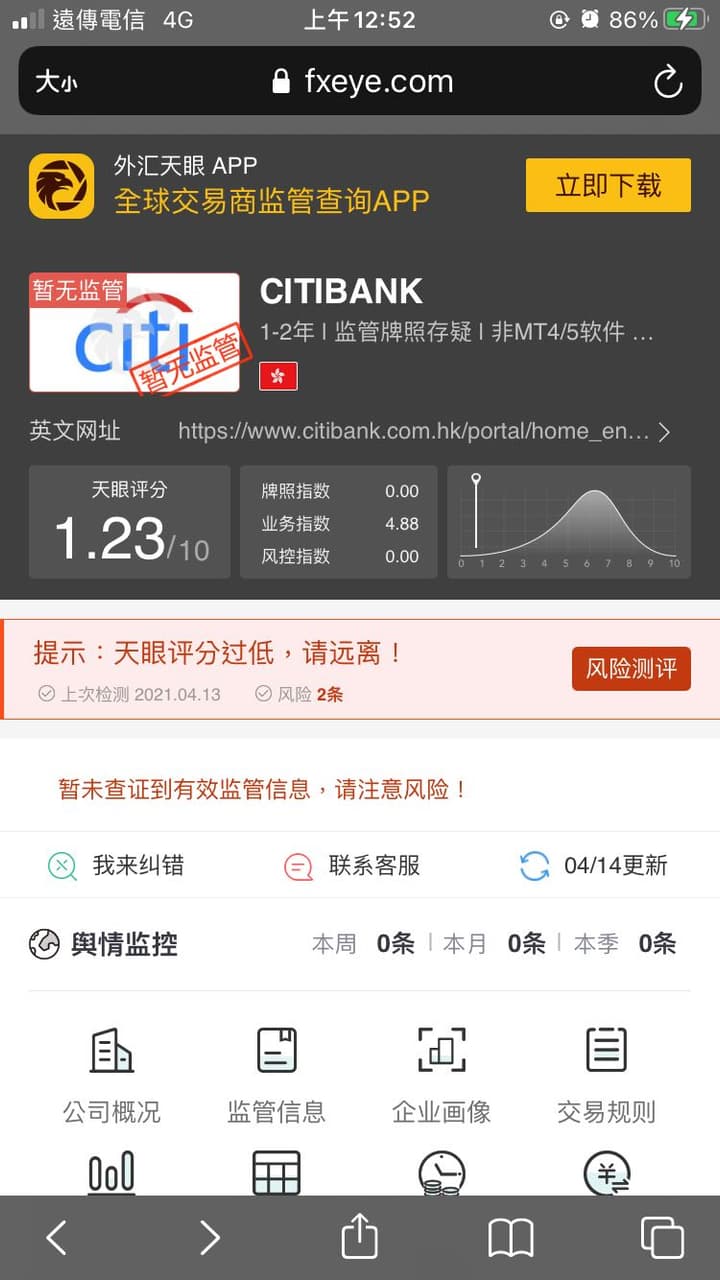The image size is (720, 1280).
Task: Tap the 04/14更新 refresh icon
Action: click(x=533, y=866)
